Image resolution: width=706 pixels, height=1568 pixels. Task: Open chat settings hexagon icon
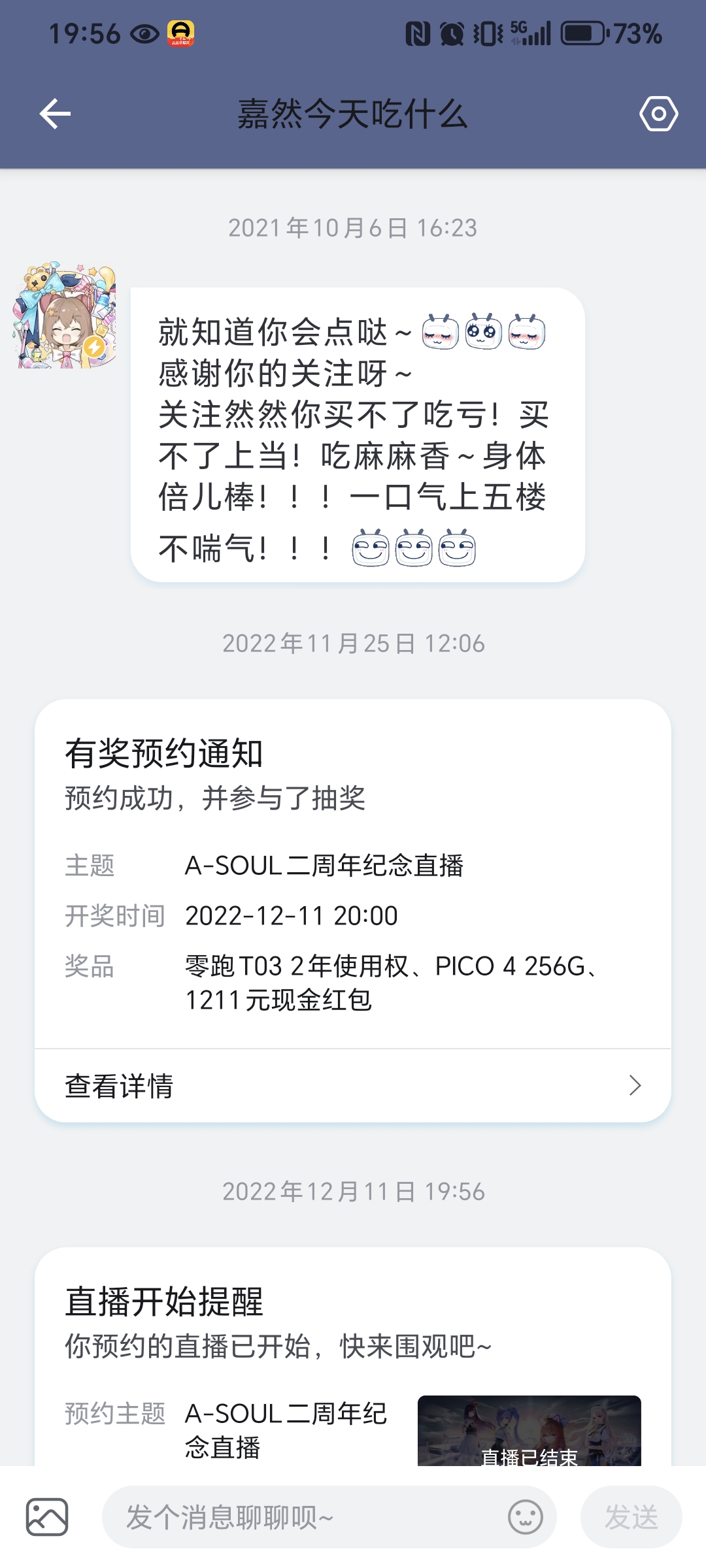coord(658,114)
